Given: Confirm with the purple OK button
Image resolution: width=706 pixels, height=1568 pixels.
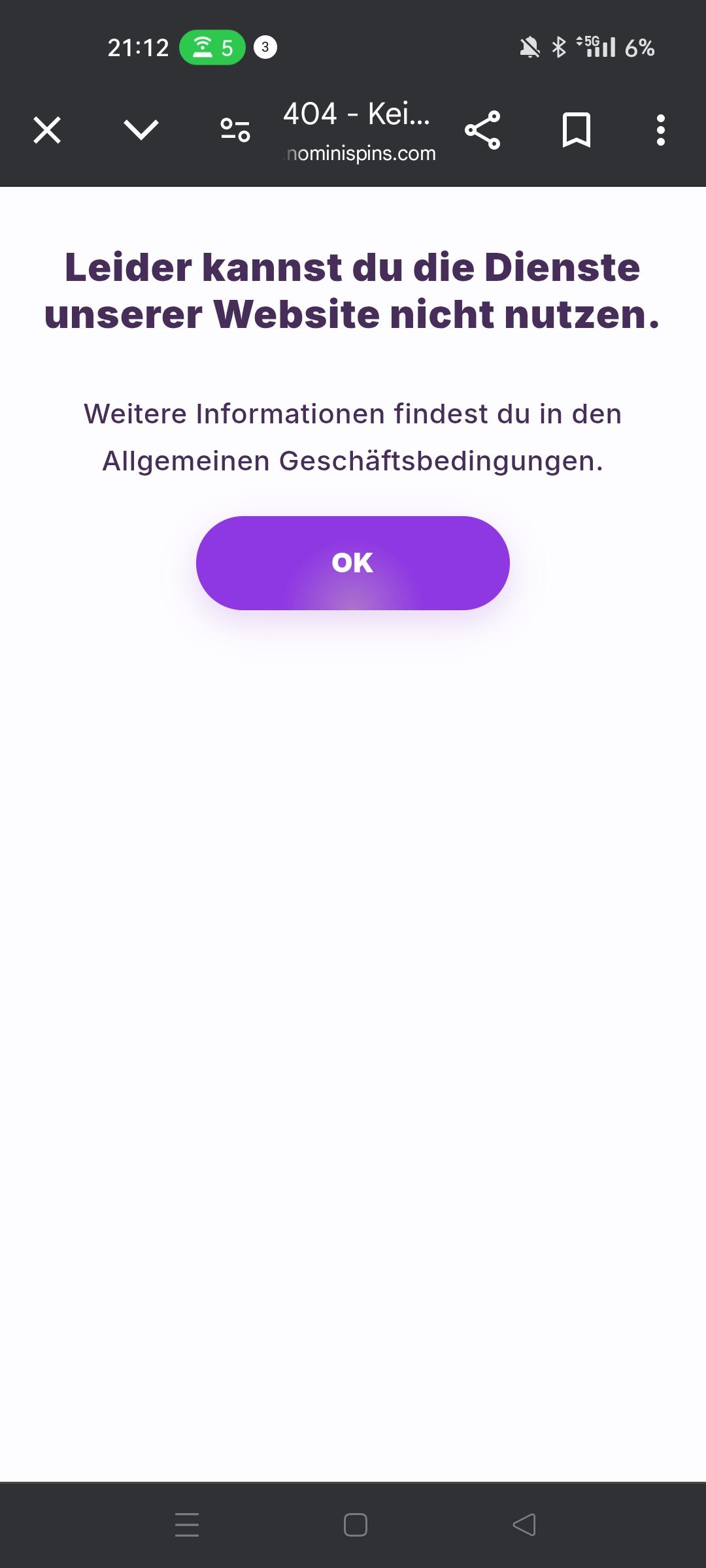Looking at the screenshot, I should [x=353, y=563].
